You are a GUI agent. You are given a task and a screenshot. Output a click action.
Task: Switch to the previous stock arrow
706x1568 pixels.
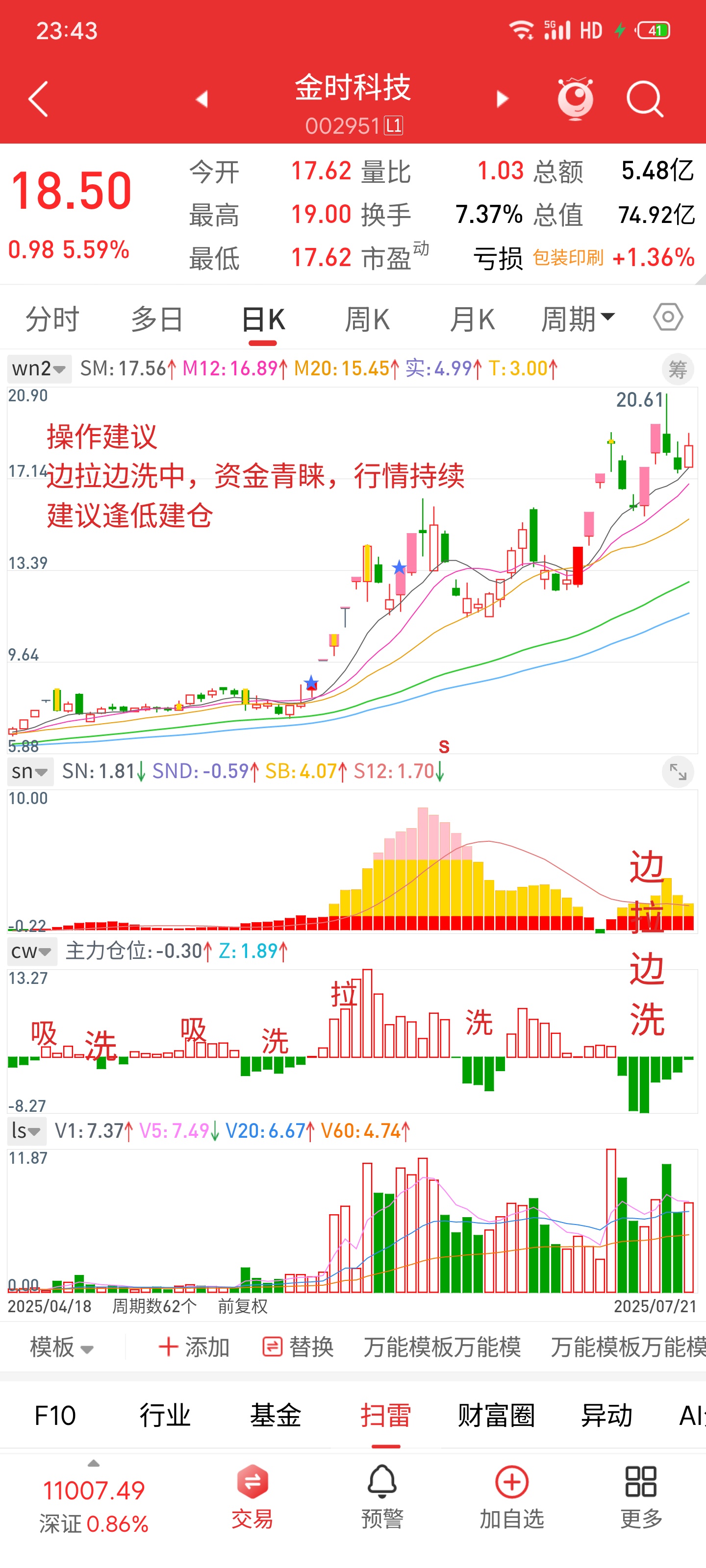(202, 98)
